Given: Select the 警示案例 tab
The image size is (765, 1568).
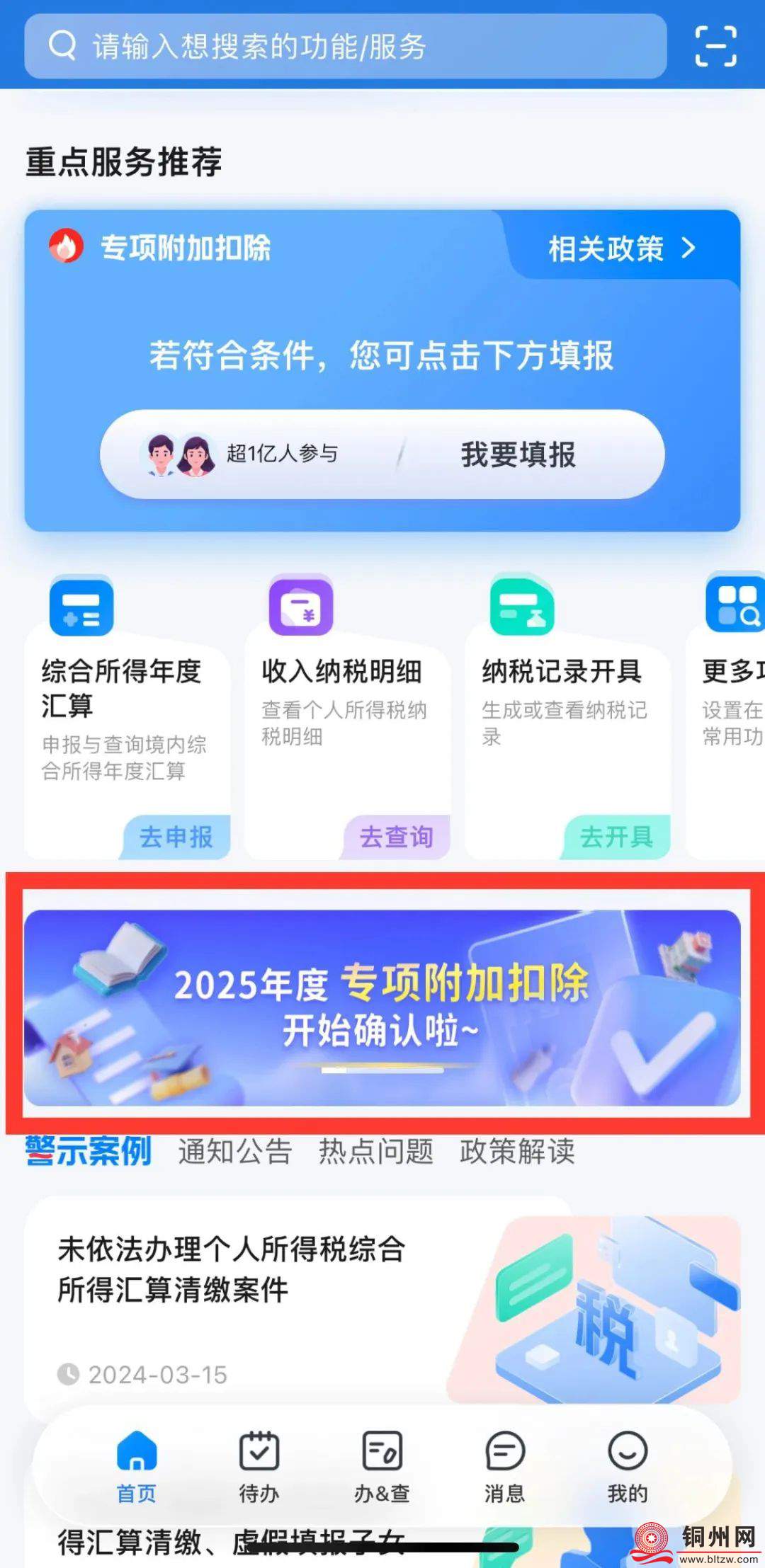Looking at the screenshot, I should pos(89,1152).
